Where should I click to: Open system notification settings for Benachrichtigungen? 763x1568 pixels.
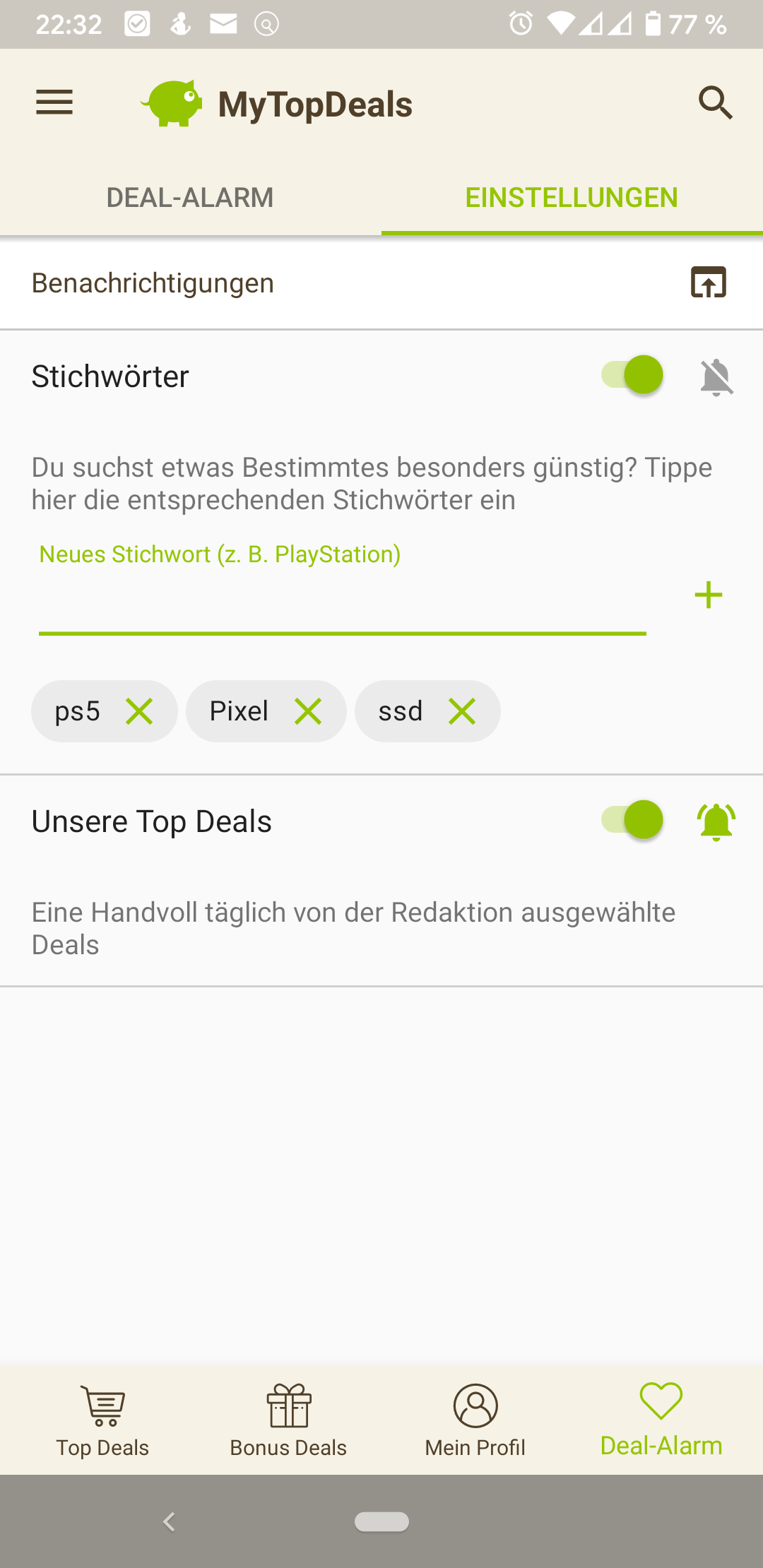(708, 283)
